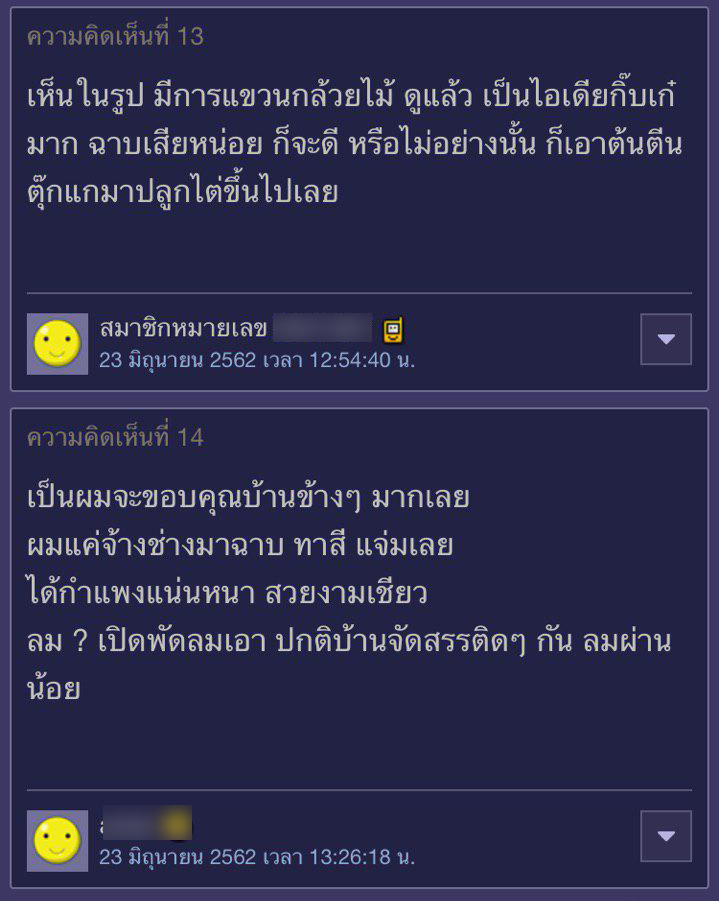Expand dropdown arrow on comment 14
This screenshot has height=901, width=719.
(666, 835)
